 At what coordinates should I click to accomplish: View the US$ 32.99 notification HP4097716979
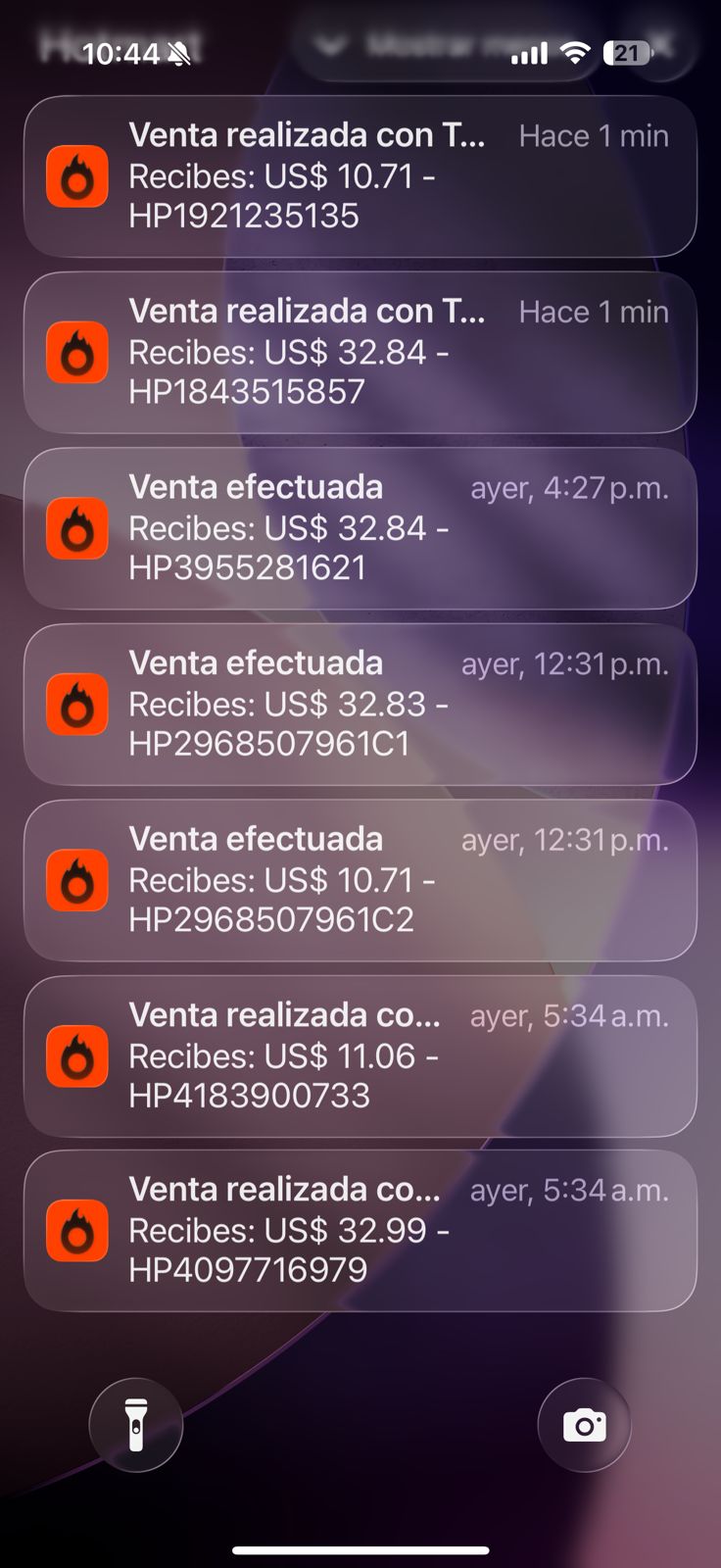[360, 1230]
